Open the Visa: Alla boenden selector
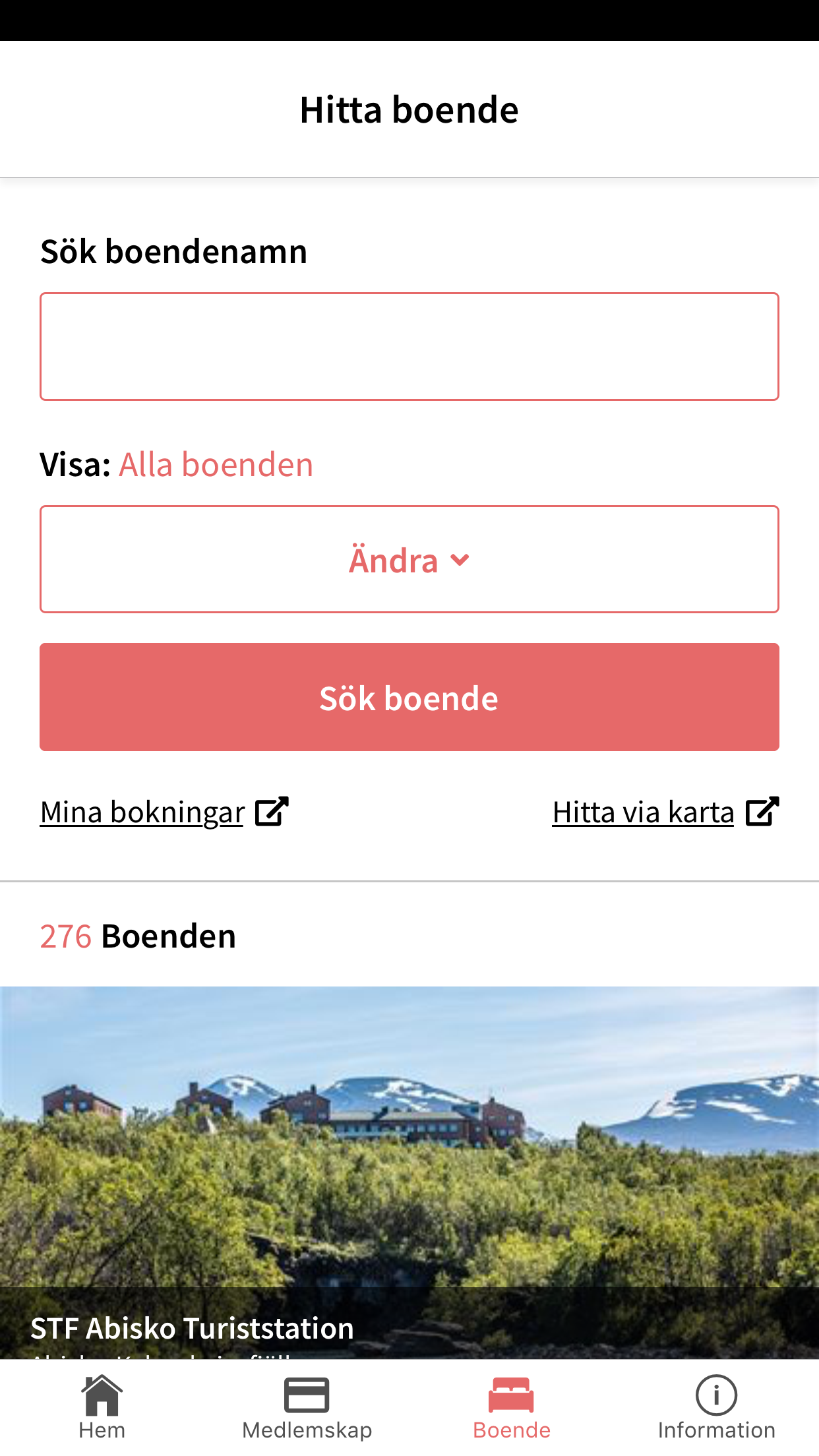Screen dimensions: 819x1456 click(x=215, y=464)
